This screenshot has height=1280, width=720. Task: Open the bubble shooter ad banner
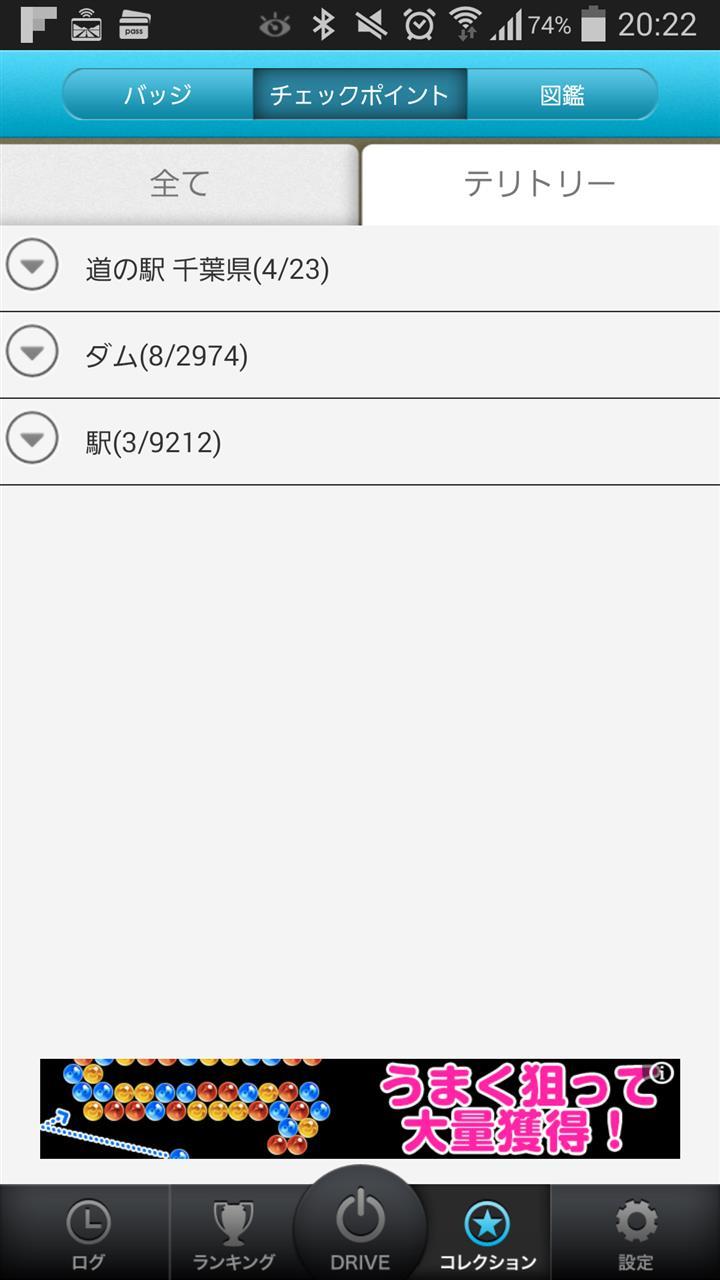click(360, 1108)
